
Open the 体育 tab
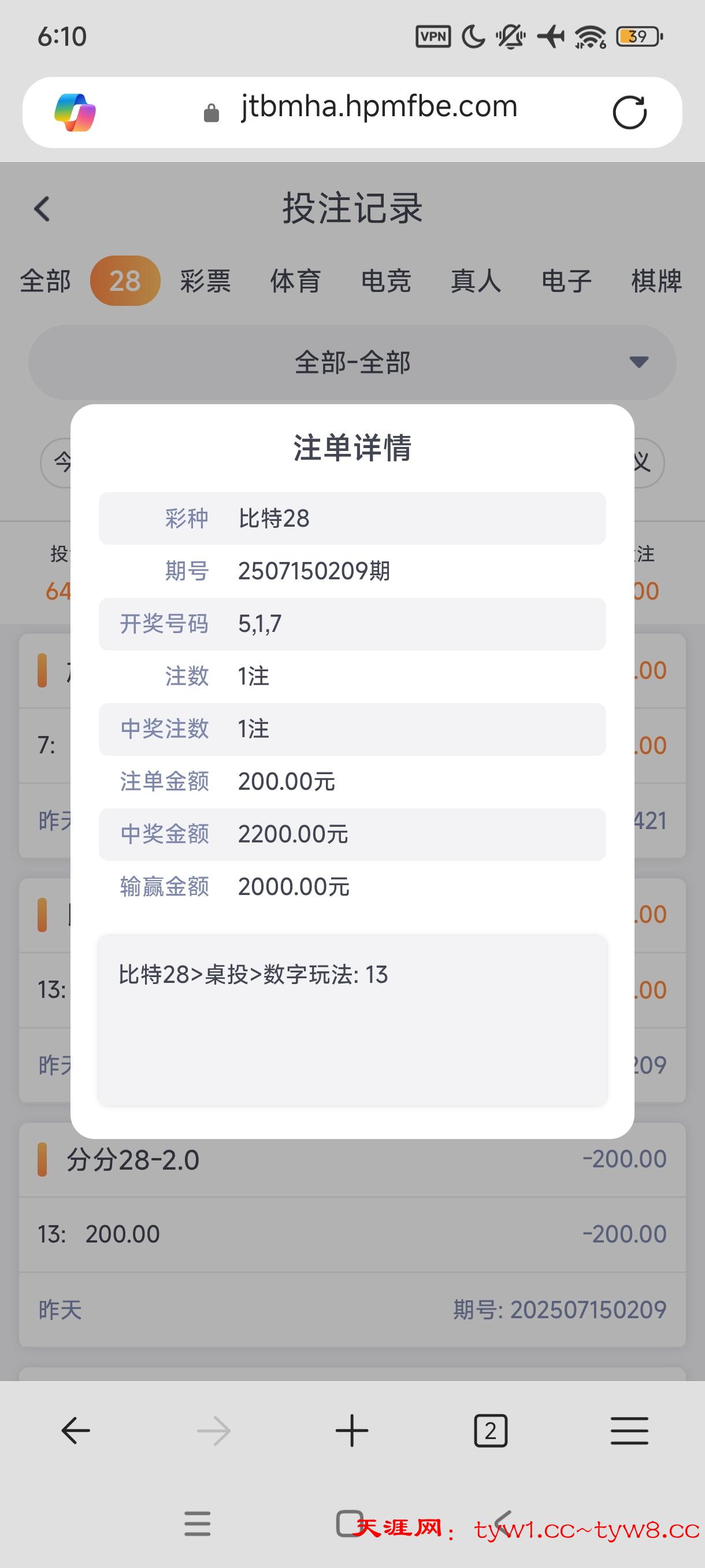(295, 280)
